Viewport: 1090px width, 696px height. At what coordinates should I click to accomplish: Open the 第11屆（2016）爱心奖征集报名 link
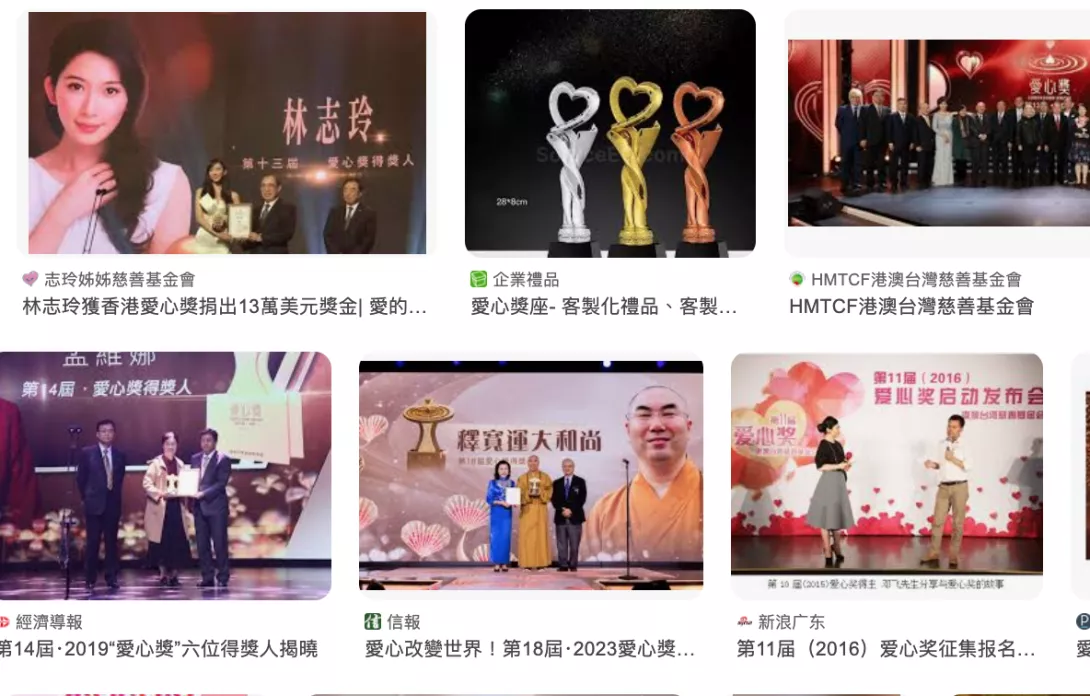click(886, 650)
